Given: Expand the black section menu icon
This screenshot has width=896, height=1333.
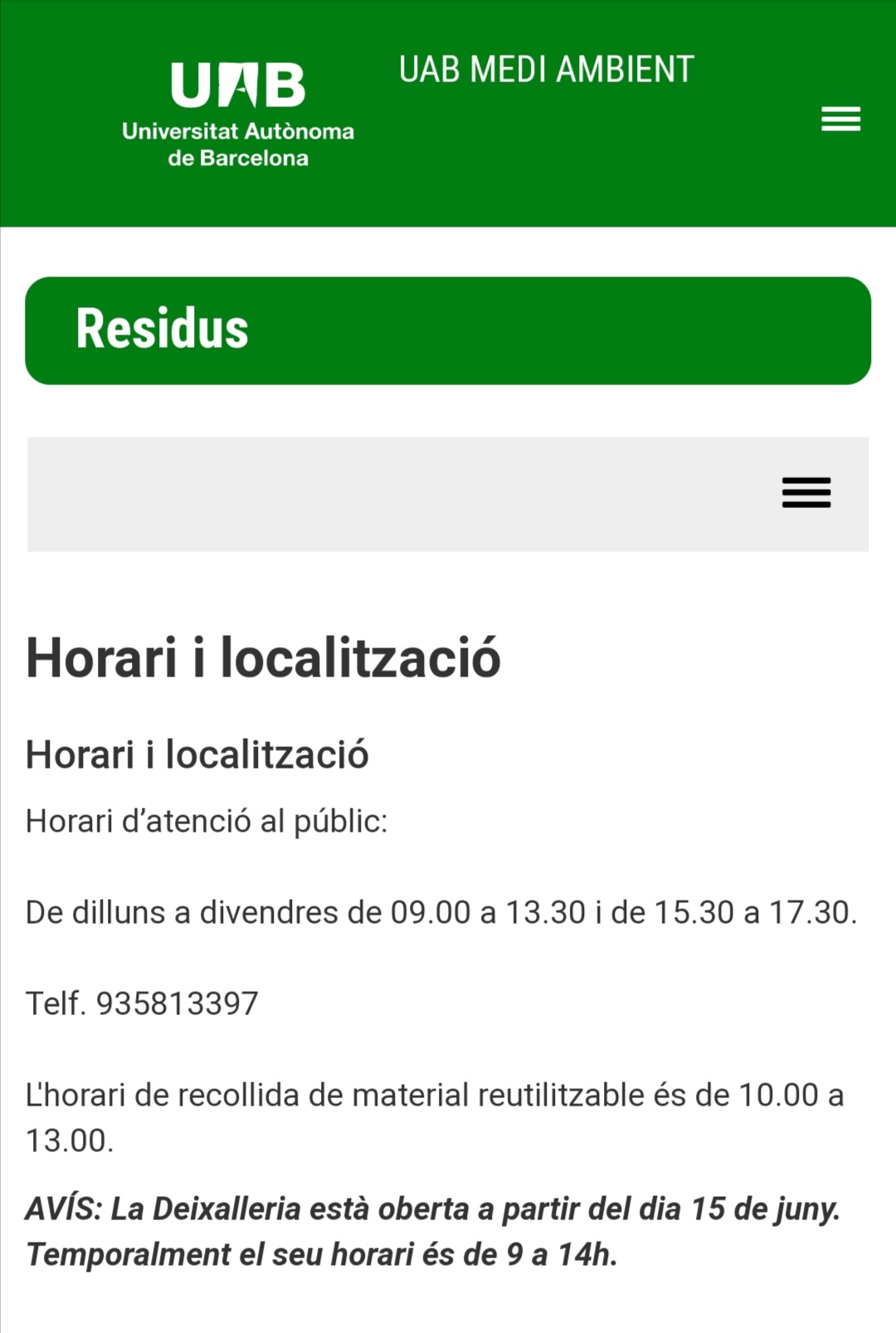Looking at the screenshot, I should click(x=806, y=493).
